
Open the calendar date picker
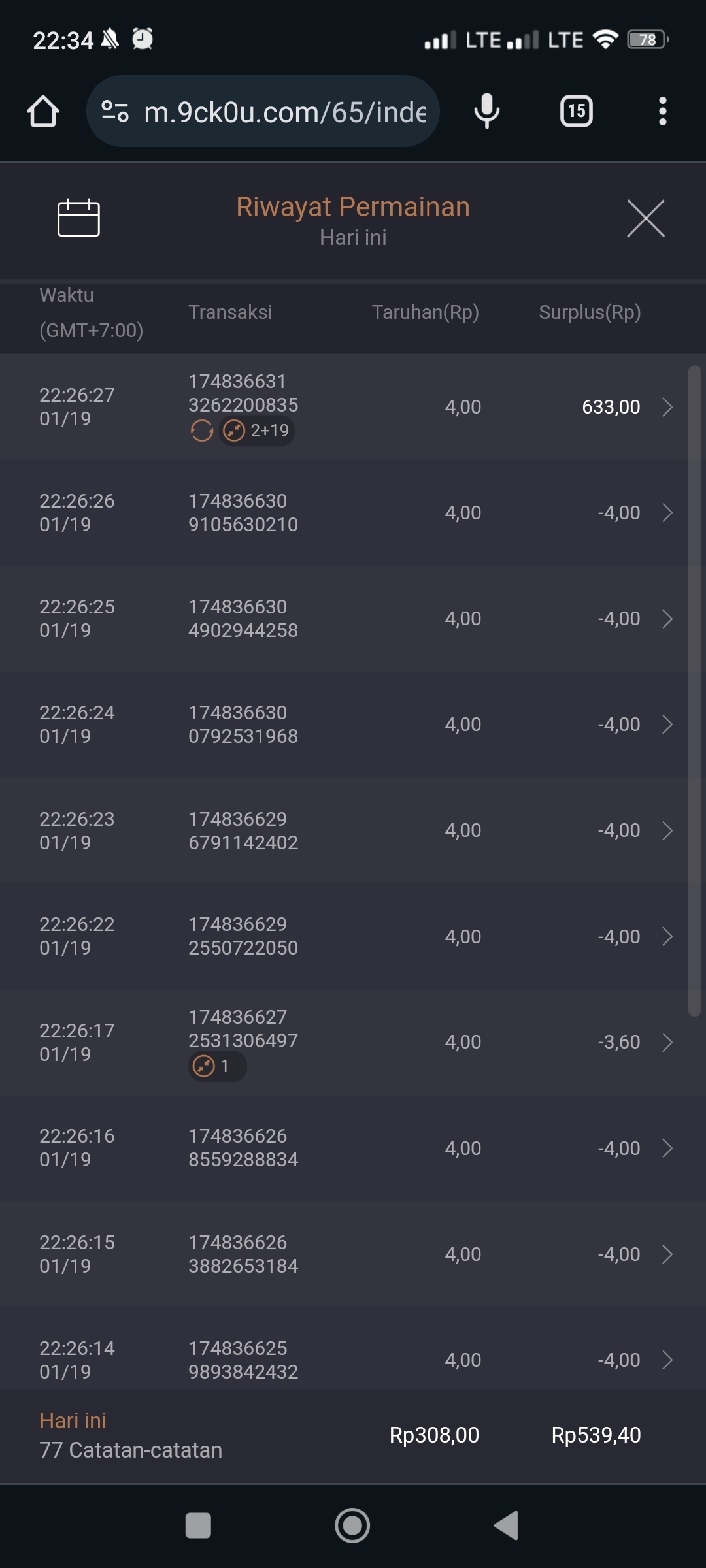[78, 218]
